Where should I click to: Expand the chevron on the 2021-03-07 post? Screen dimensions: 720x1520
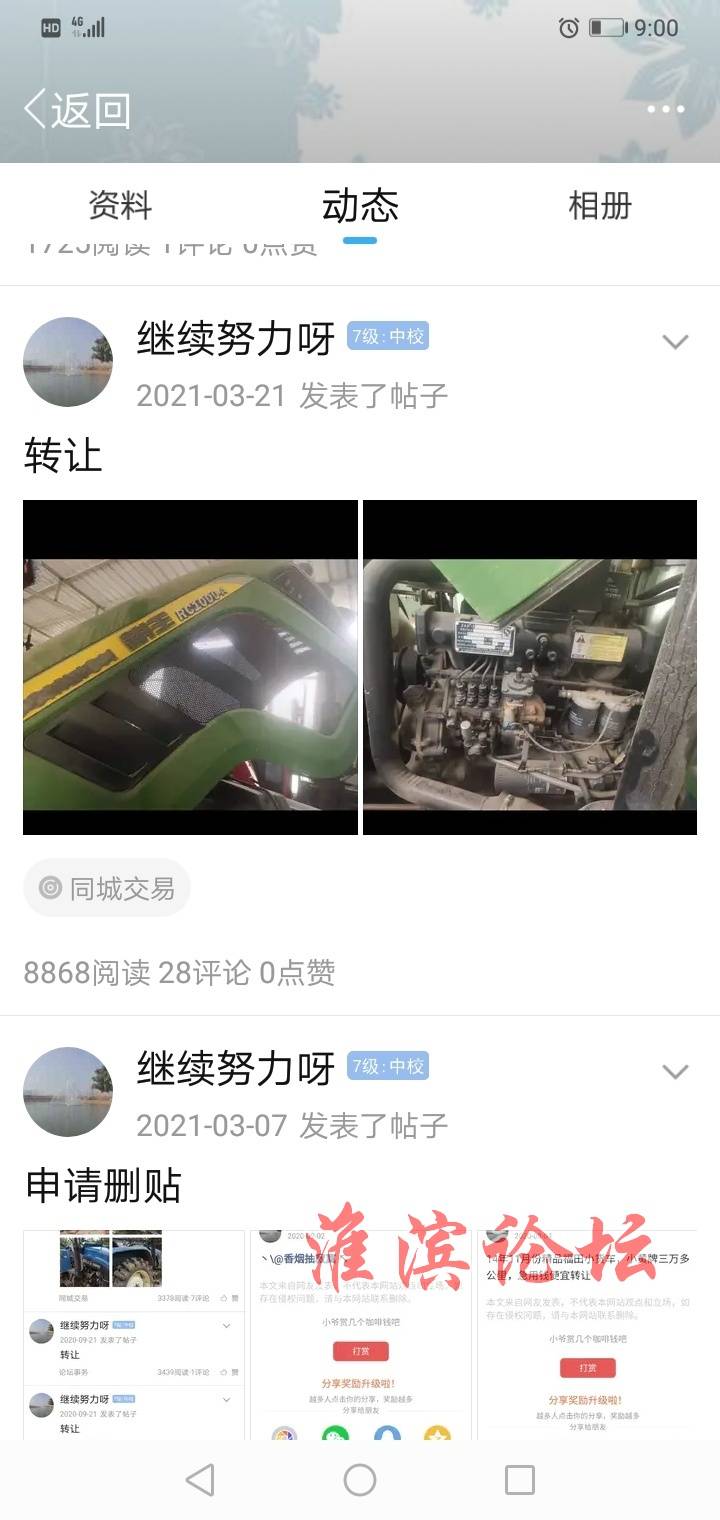(676, 1072)
